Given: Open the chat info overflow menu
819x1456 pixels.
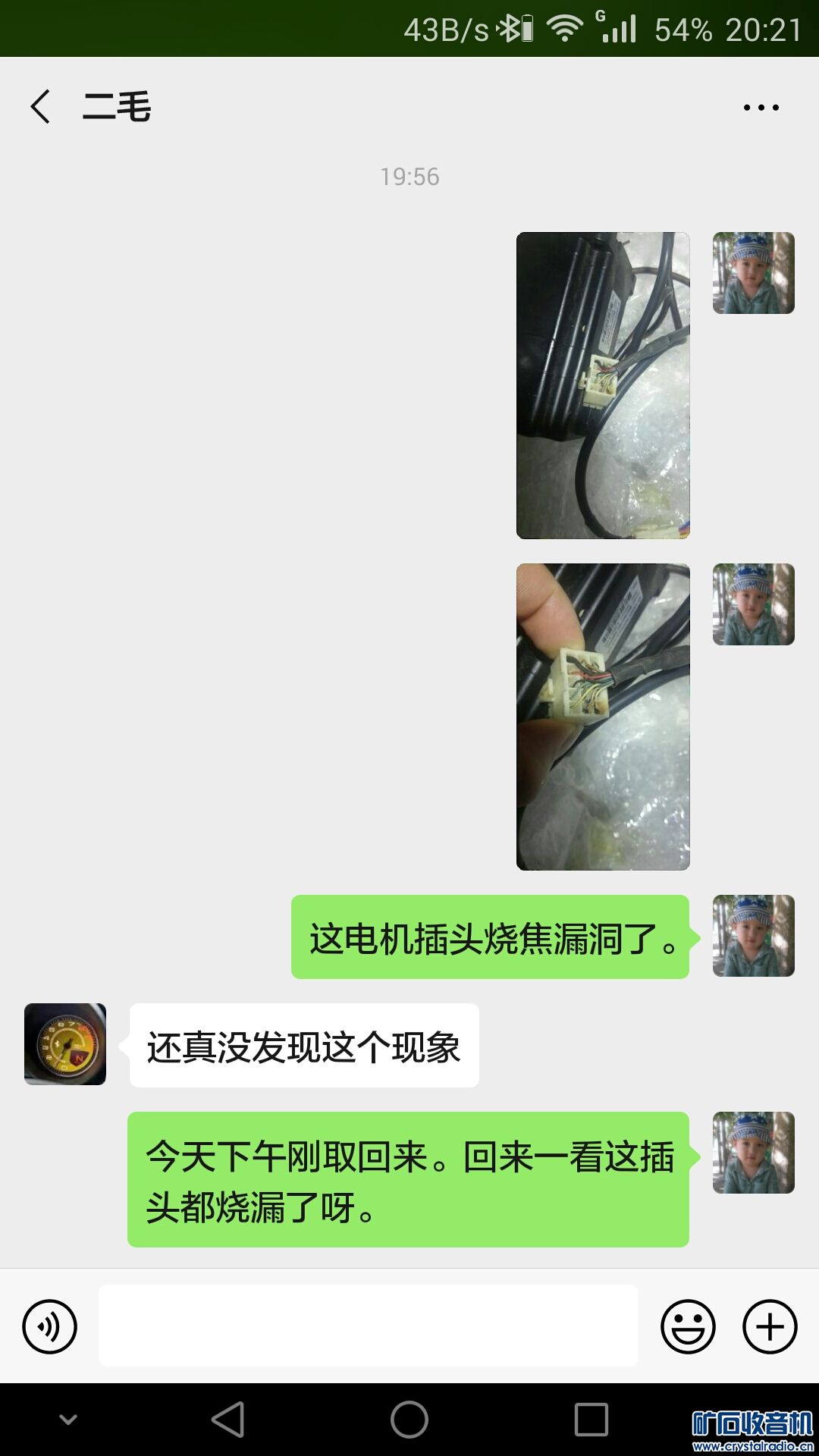Looking at the screenshot, I should (761, 107).
